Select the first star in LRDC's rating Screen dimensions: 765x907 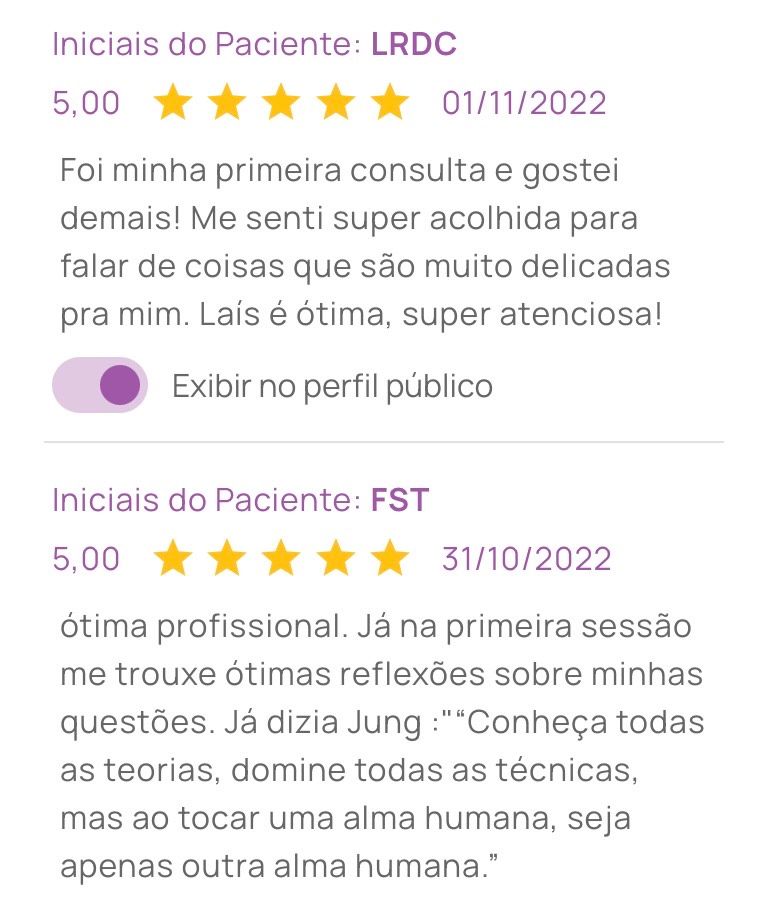coord(174,102)
